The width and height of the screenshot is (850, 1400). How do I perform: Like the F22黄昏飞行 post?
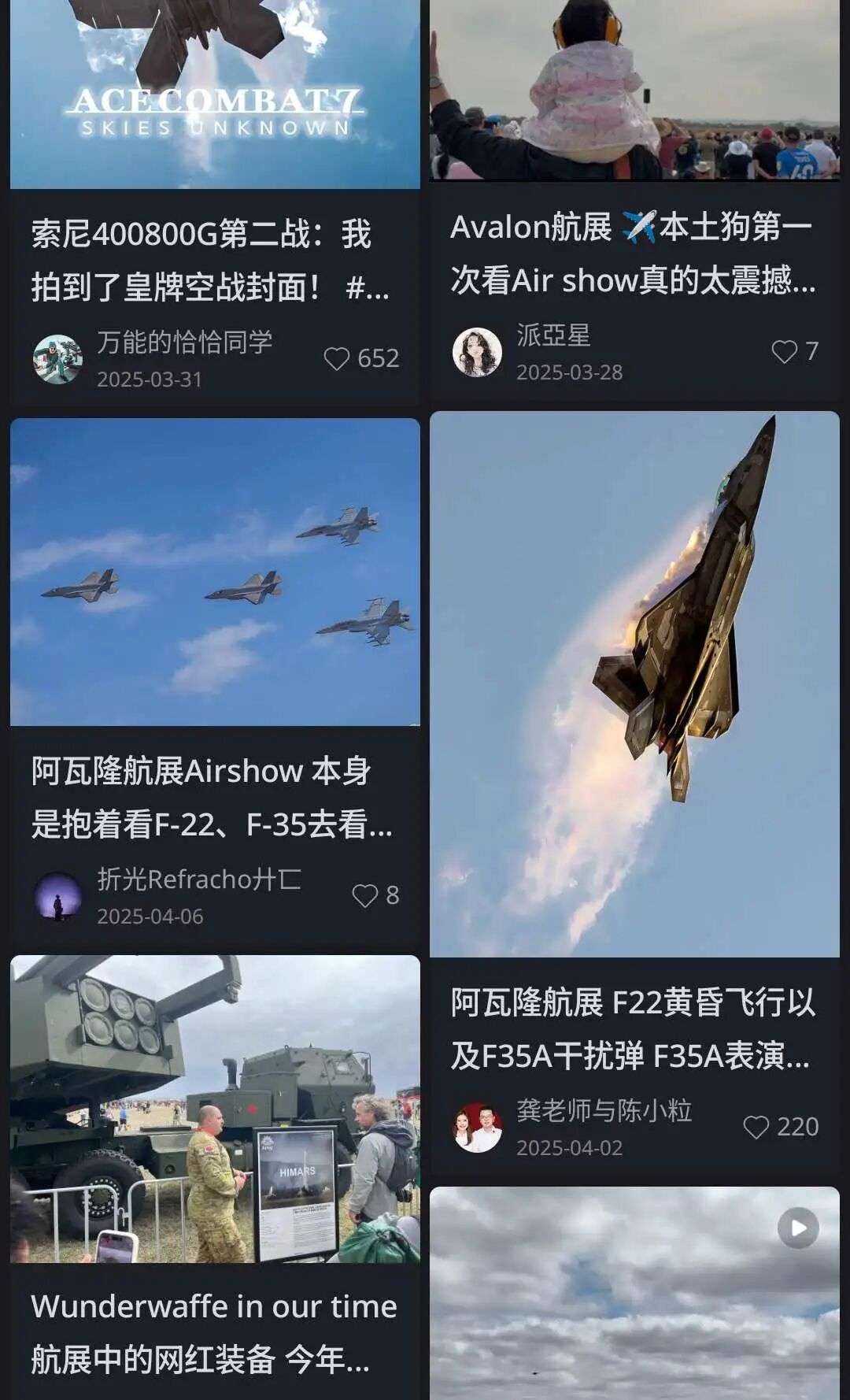pos(756,1128)
